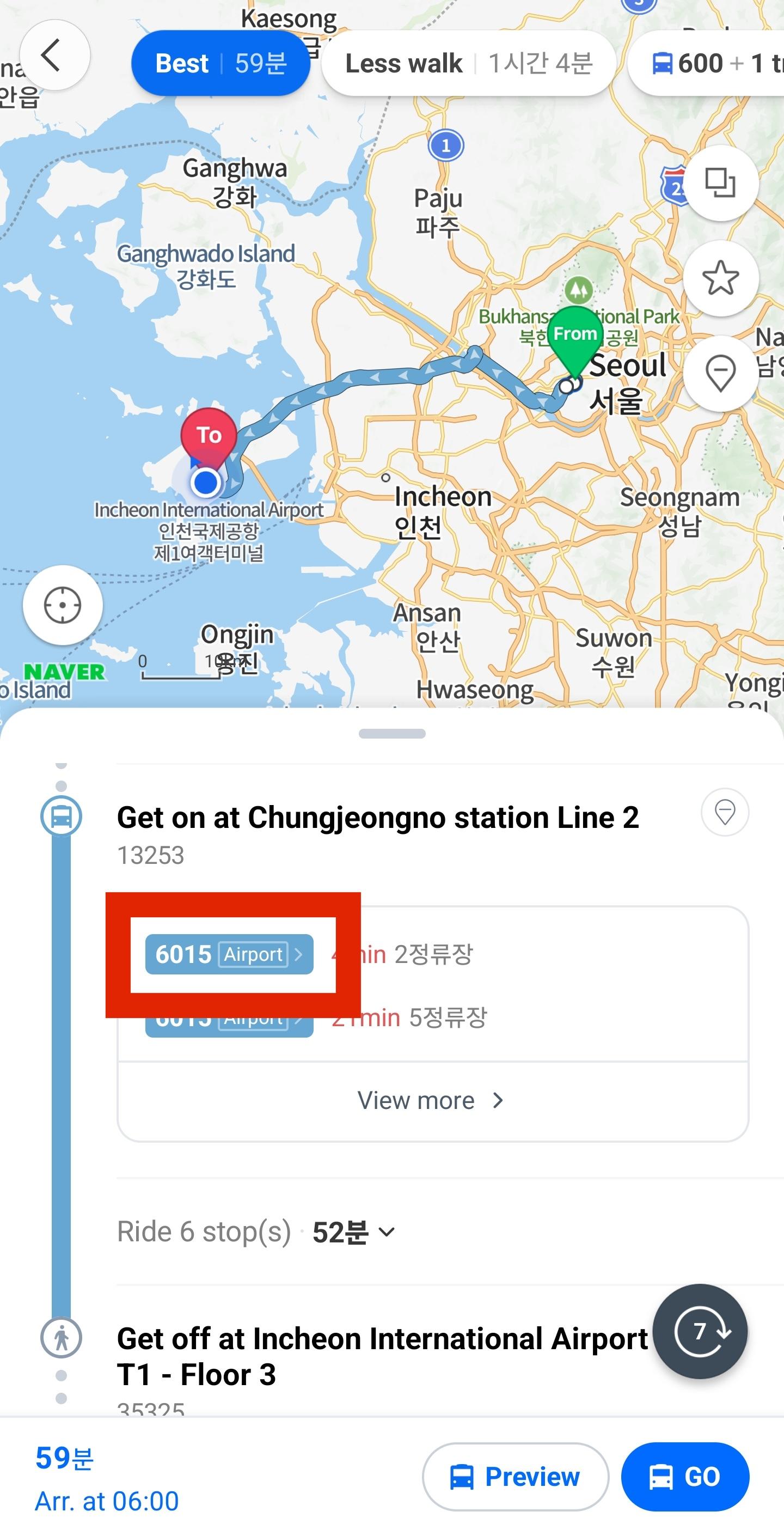Screen dimensions: 784x1536
Task: Center map on my current location
Action: pos(63,605)
